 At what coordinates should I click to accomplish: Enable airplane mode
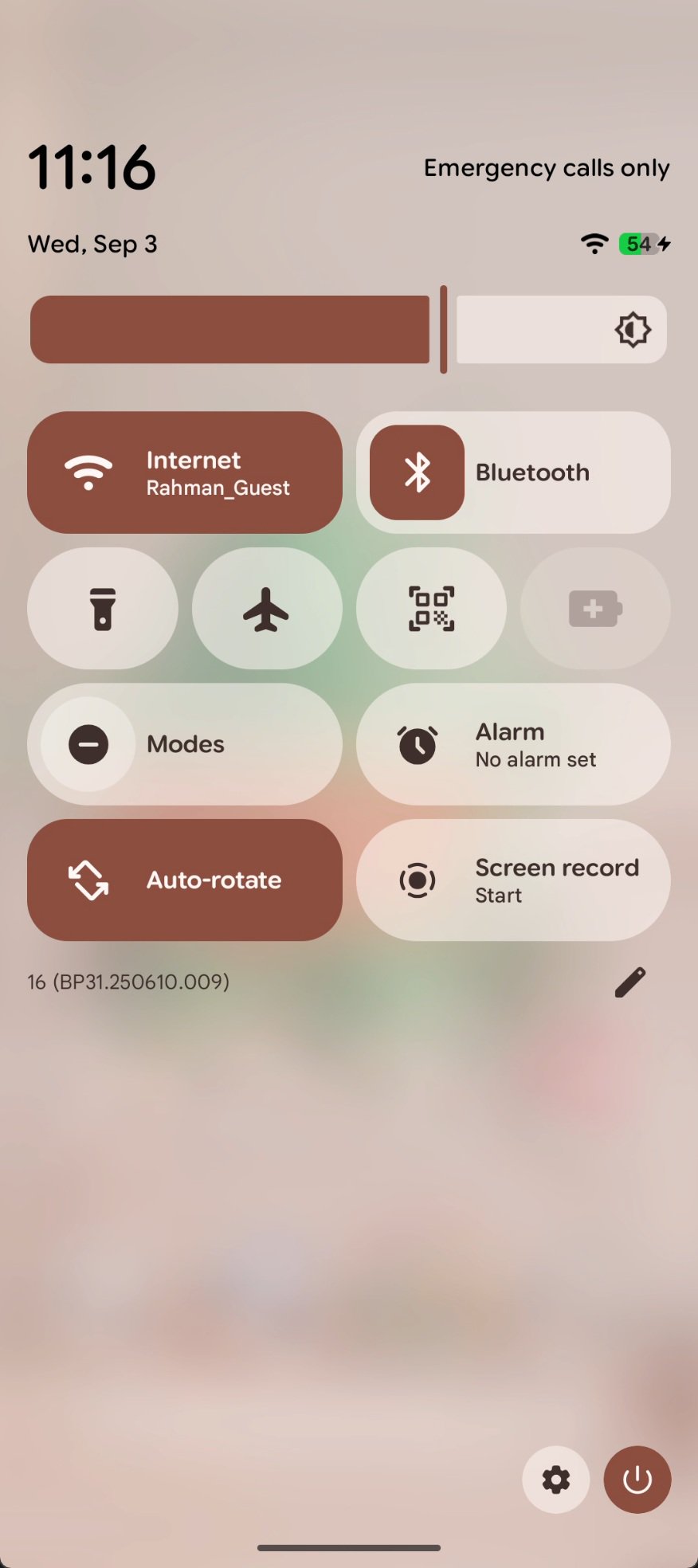click(x=267, y=609)
